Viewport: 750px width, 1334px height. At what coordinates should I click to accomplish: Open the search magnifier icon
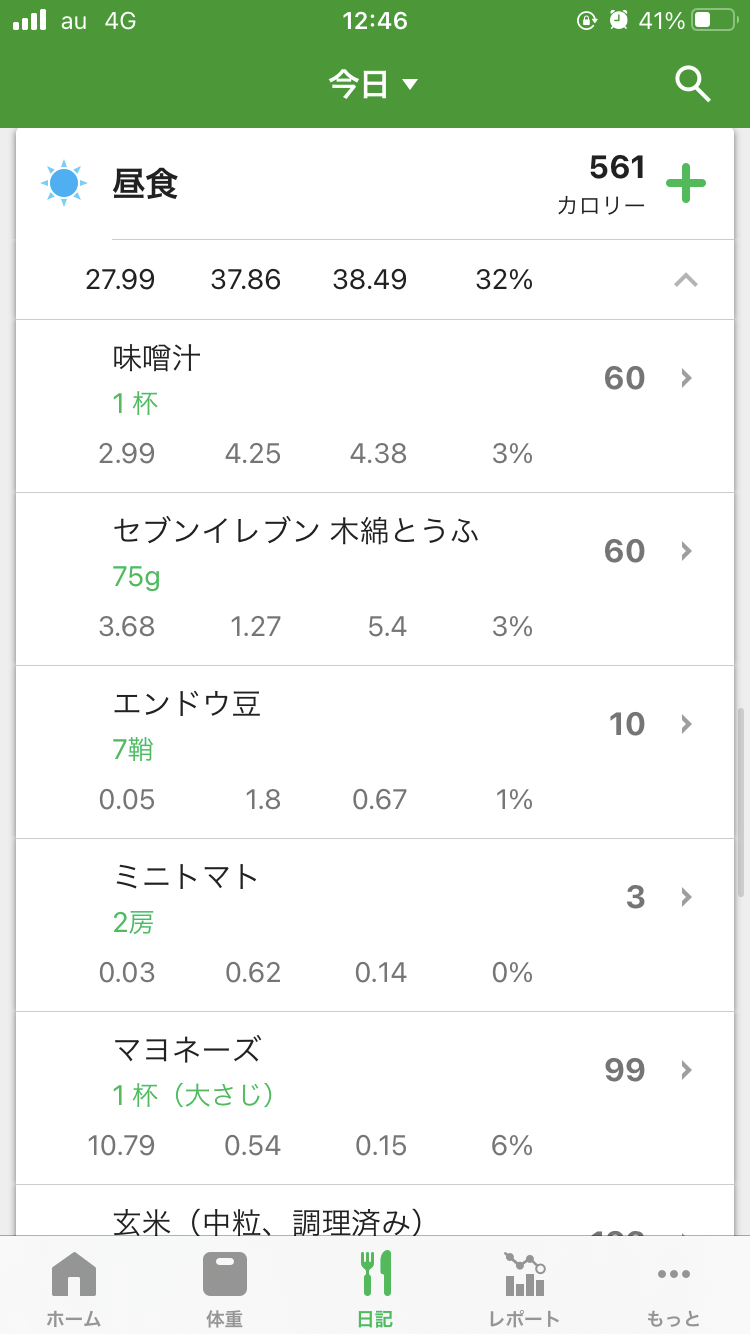(x=692, y=84)
